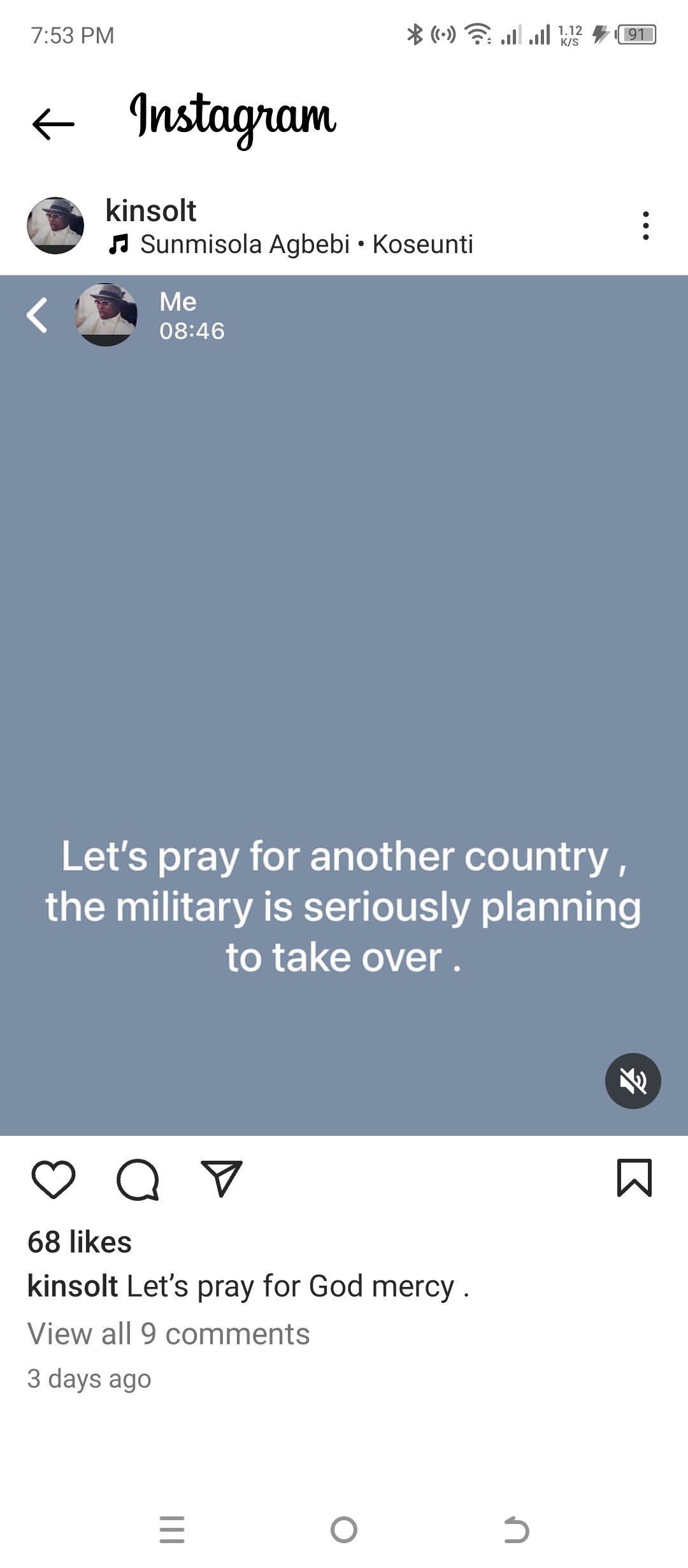This screenshot has width=688, height=1568.
Task: Open the comment icon under the post
Action: (x=138, y=1179)
